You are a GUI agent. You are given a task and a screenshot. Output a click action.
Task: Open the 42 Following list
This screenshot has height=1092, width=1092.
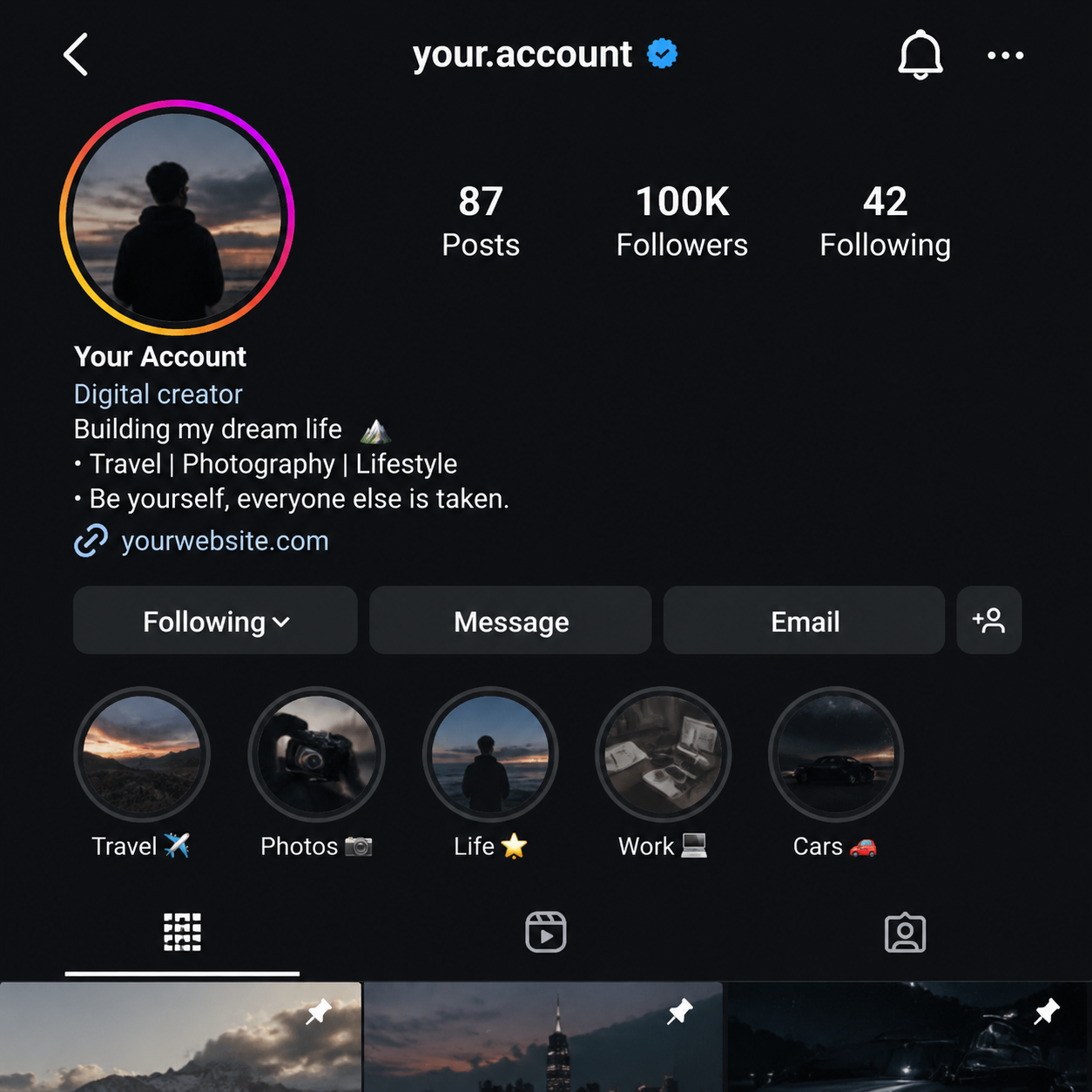pos(885,221)
